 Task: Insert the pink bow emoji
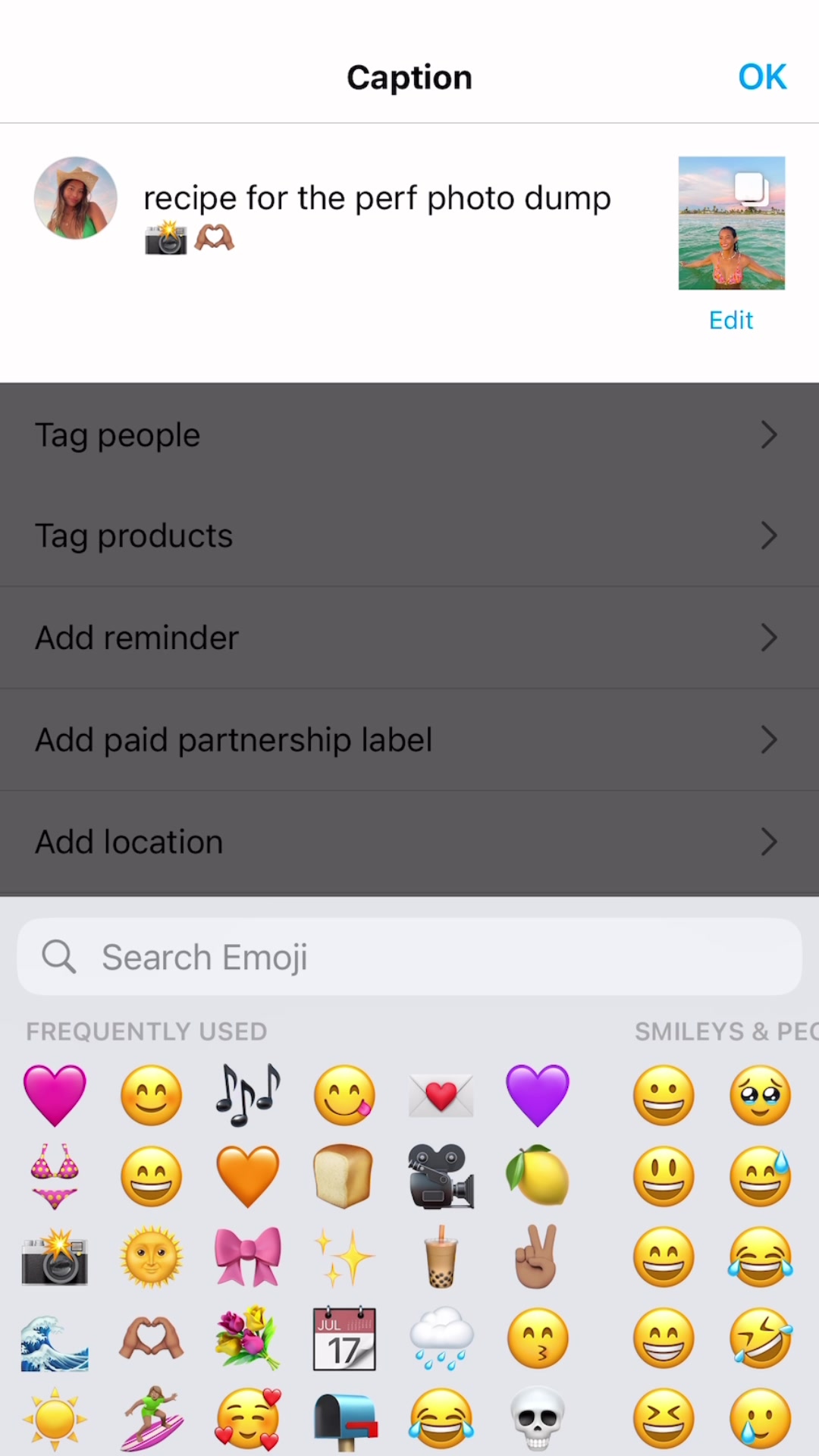(x=248, y=1257)
